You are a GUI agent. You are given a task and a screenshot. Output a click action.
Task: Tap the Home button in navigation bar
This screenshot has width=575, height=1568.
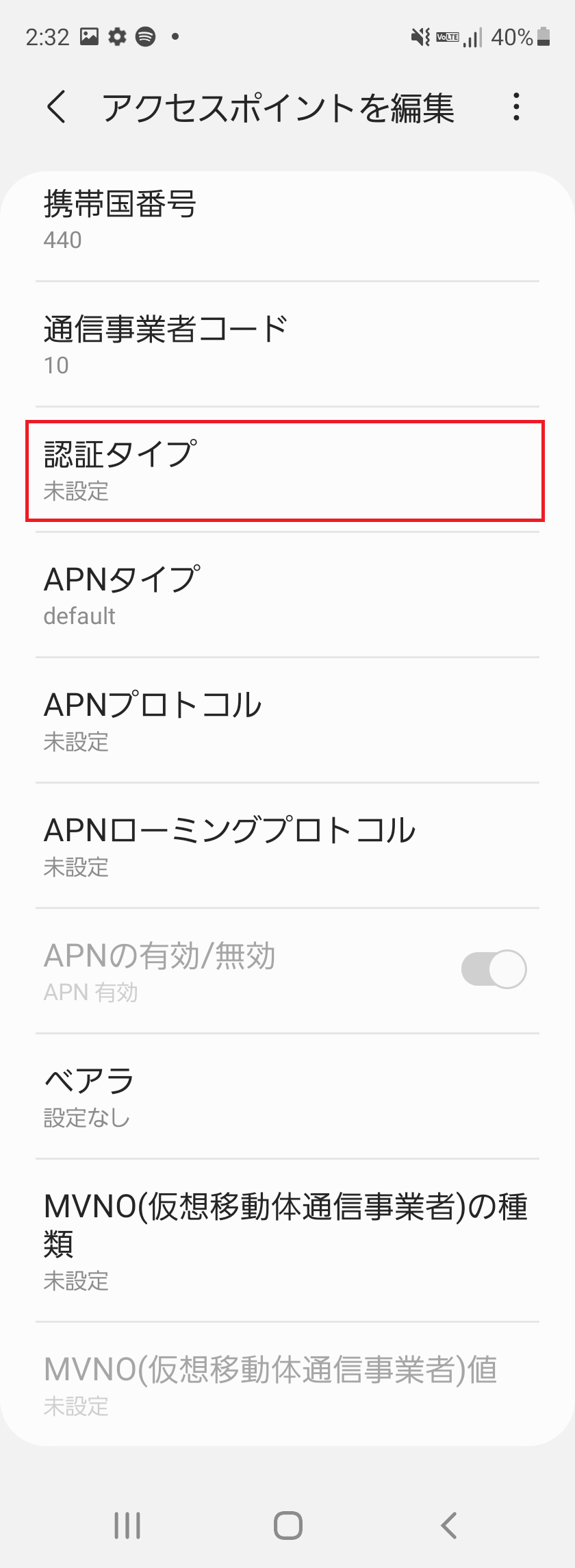pos(287,1526)
